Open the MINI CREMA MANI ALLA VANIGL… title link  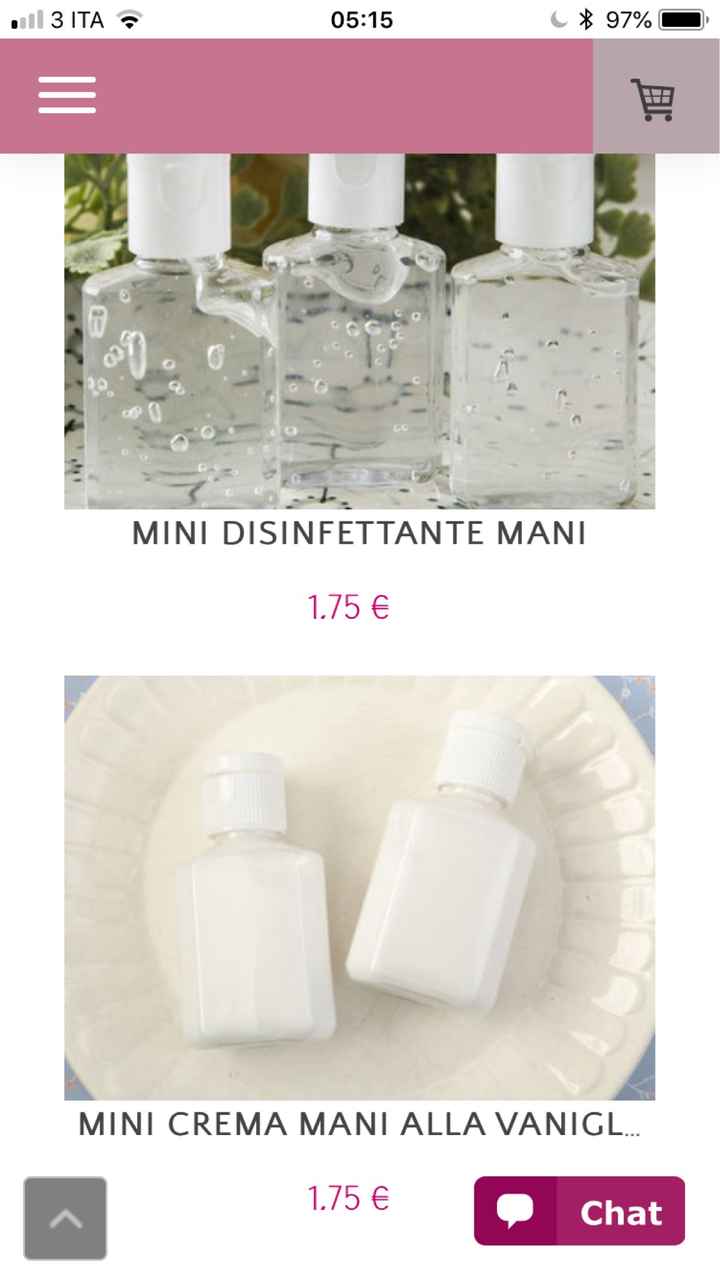point(359,1125)
